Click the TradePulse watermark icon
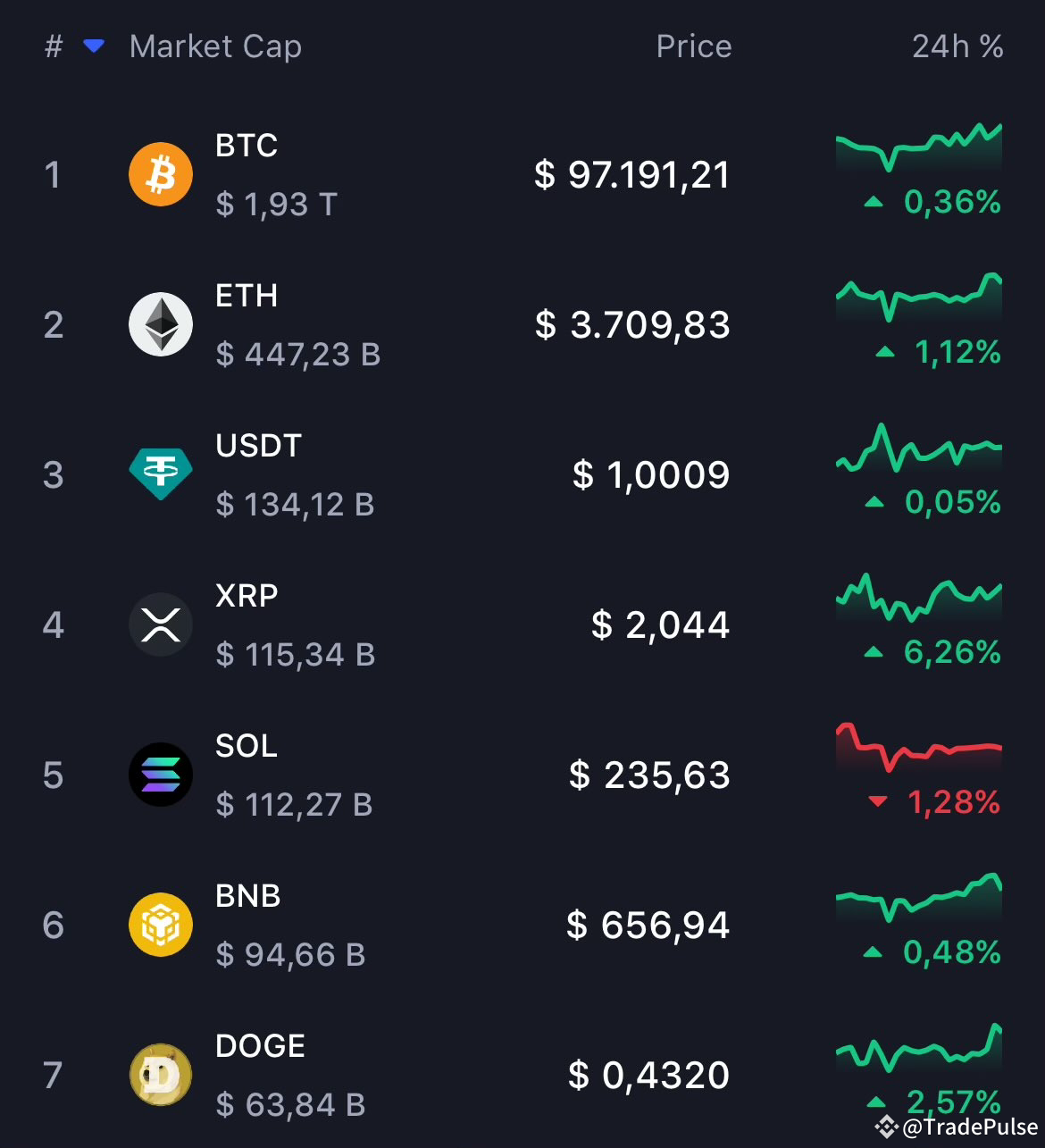 tap(886, 1127)
